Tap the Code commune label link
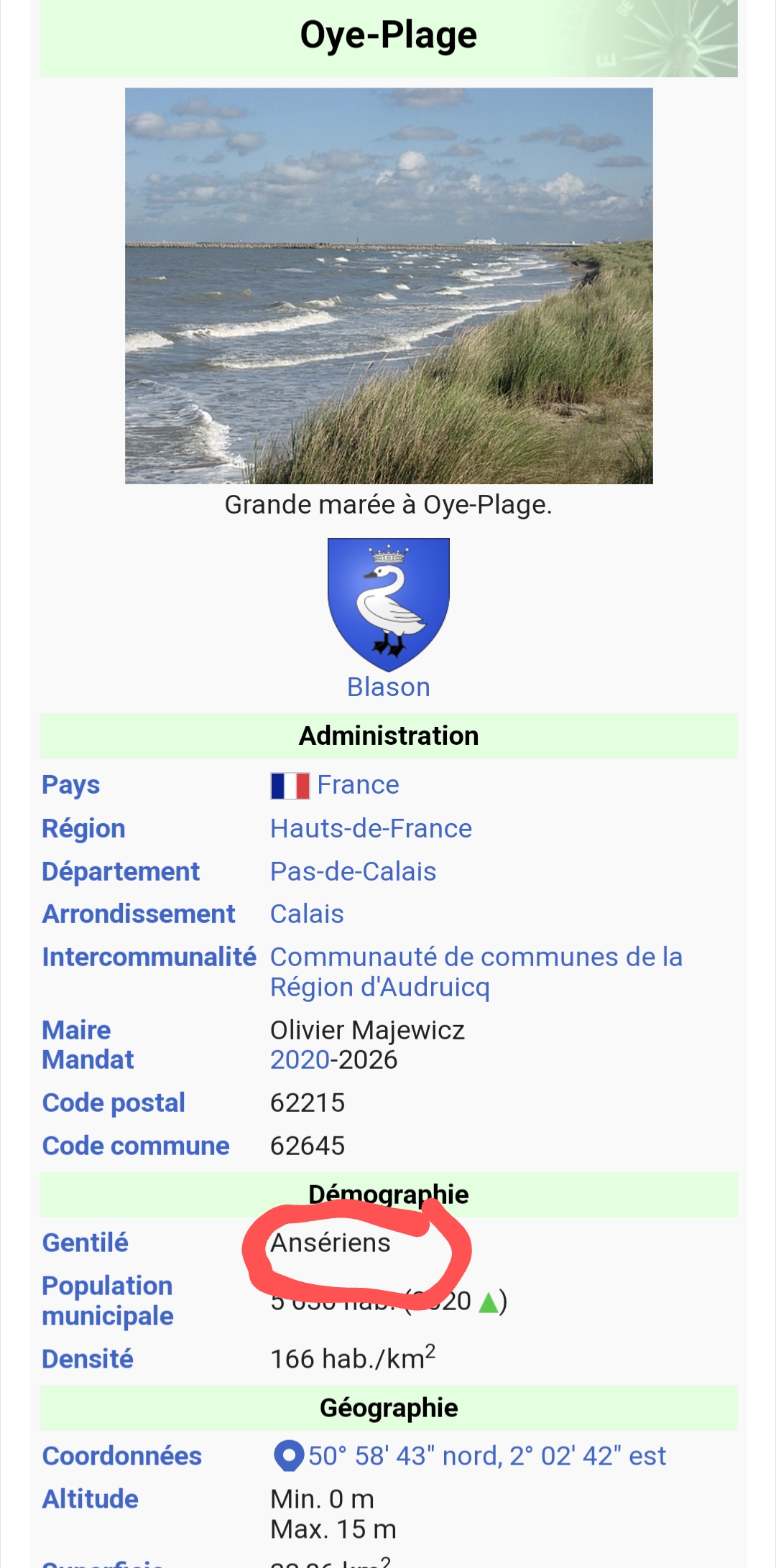The image size is (776, 1568). (136, 1146)
